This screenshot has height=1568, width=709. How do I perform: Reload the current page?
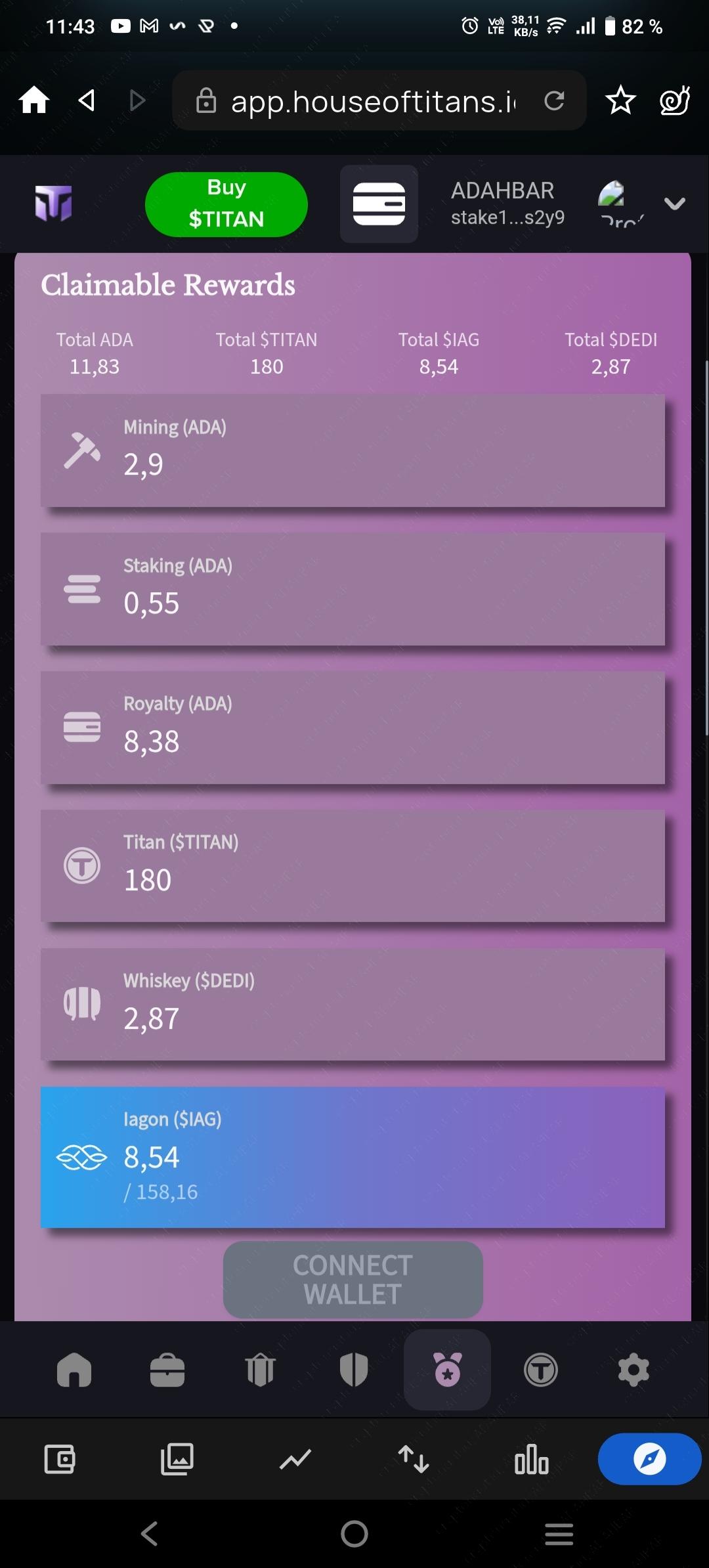click(x=554, y=100)
